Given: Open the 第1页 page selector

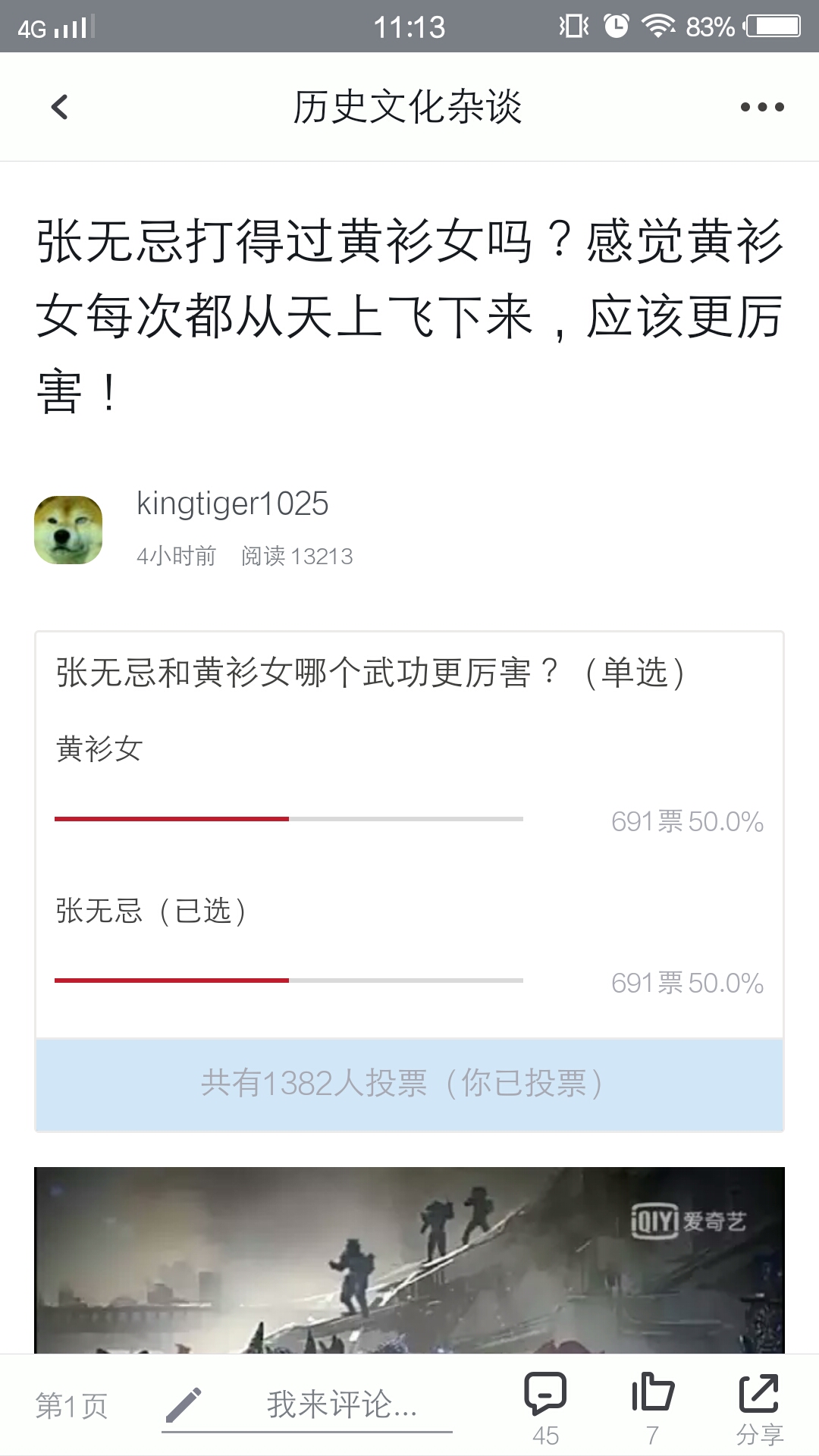Looking at the screenshot, I should pos(72,1405).
